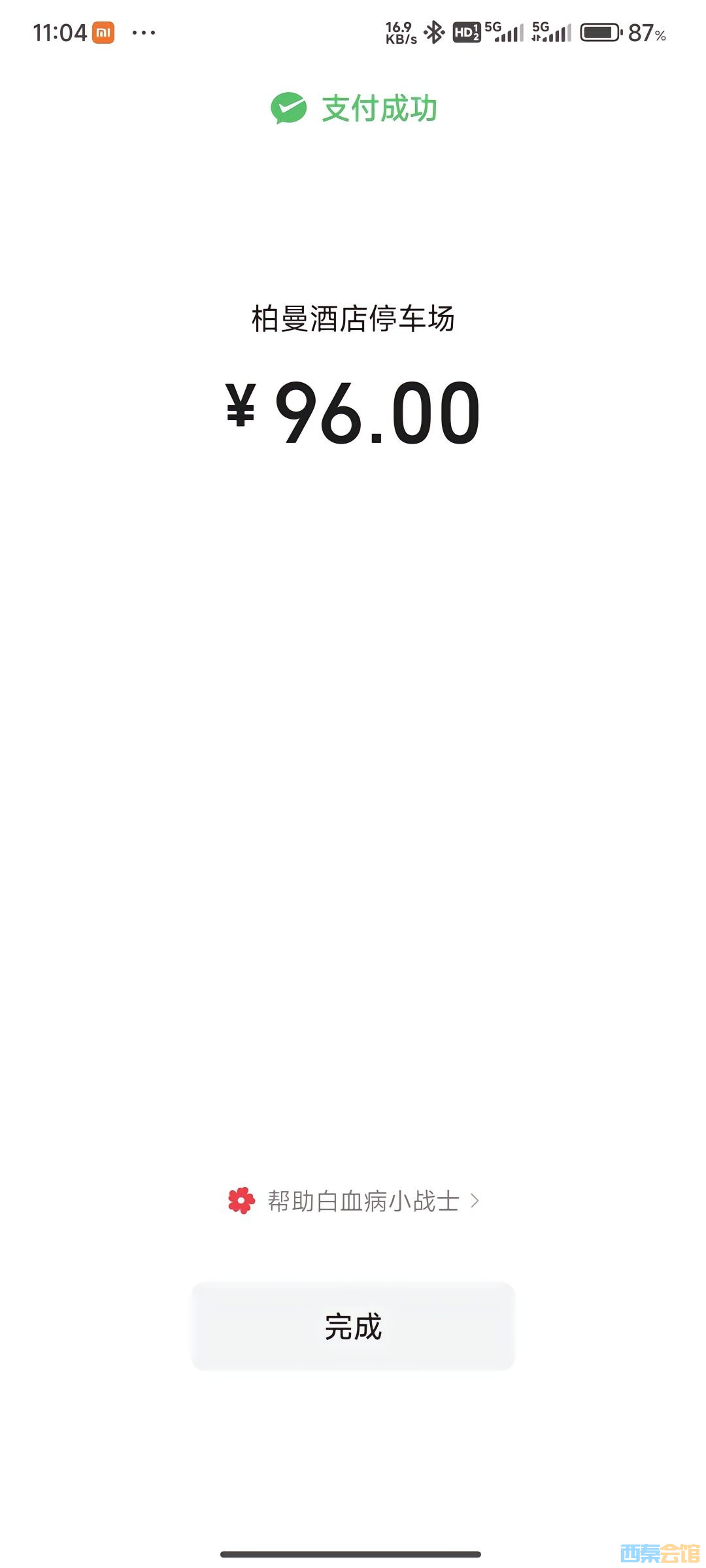The image size is (706, 1568).
Task: Tap the 完成 button to finish
Action: pos(353,1326)
